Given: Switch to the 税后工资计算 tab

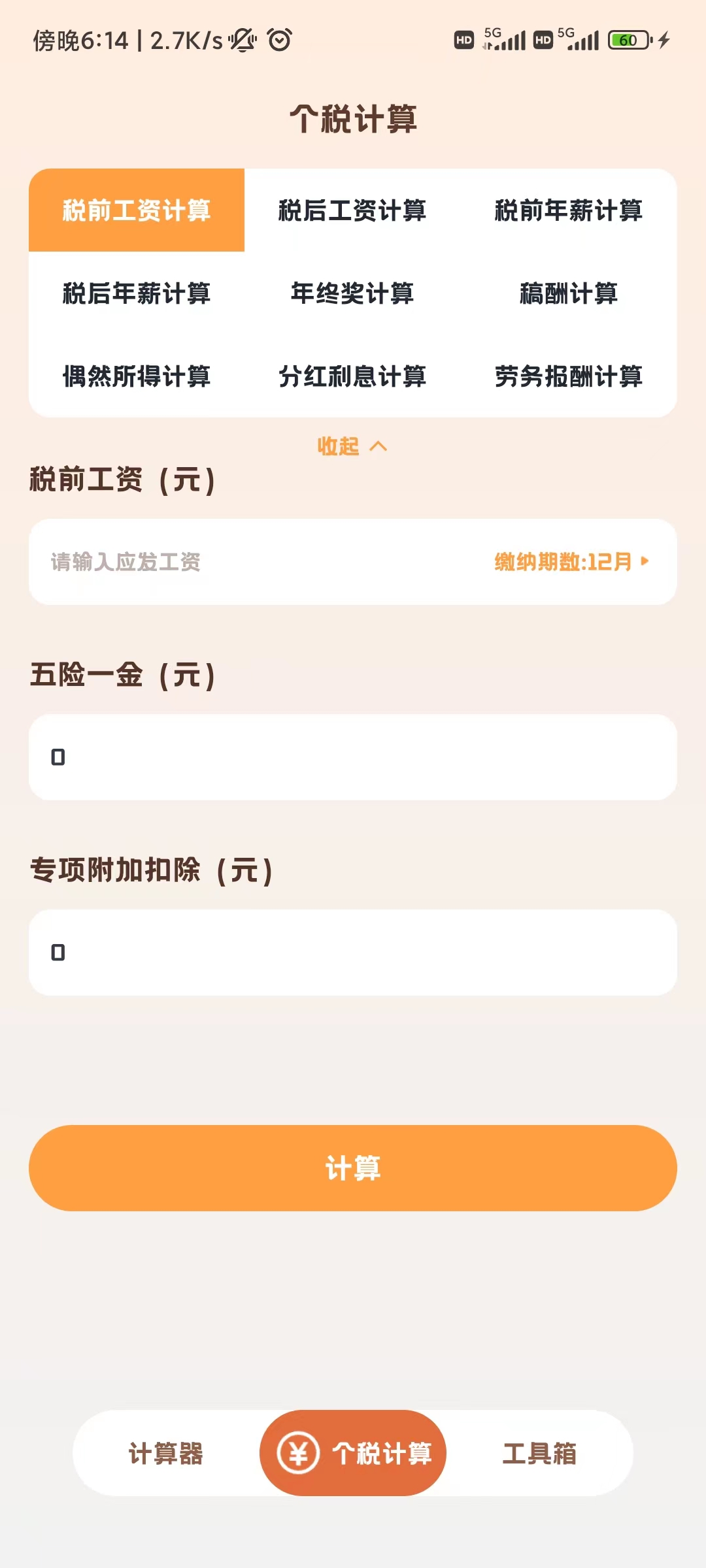Looking at the screenshot, I should (x=352, y=211).
